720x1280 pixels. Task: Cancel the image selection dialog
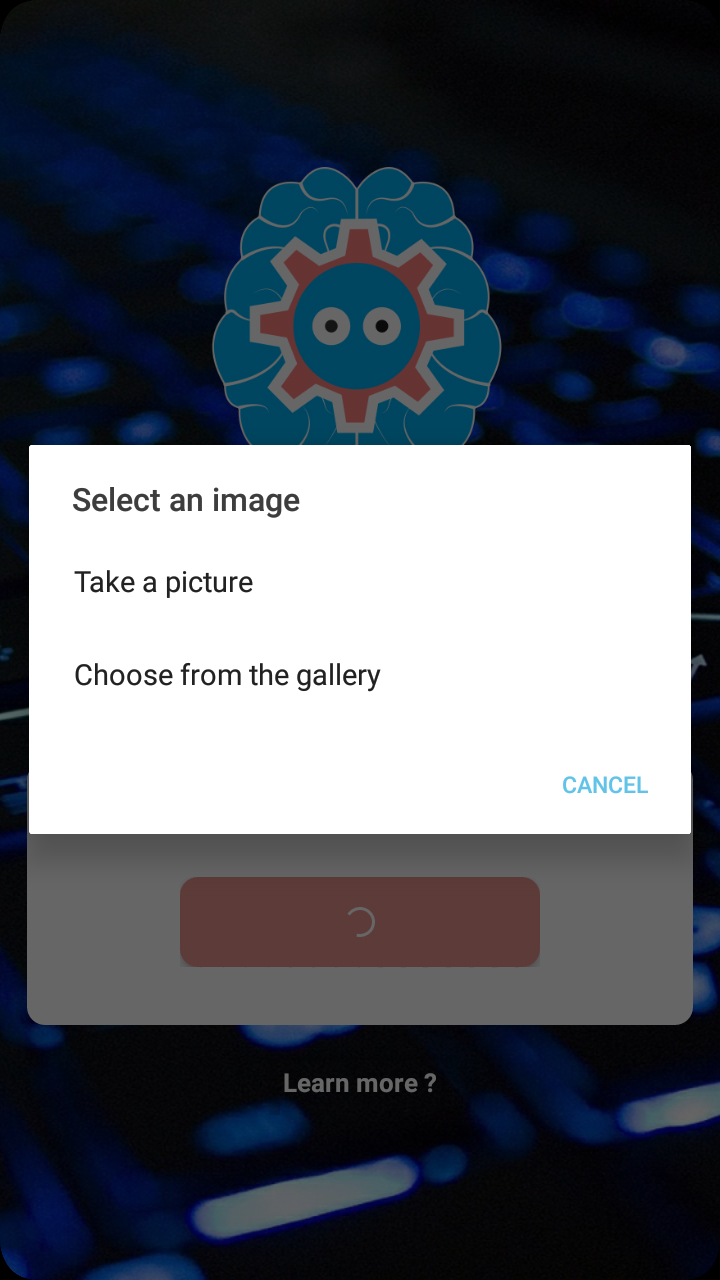click(x=604, y=785)
